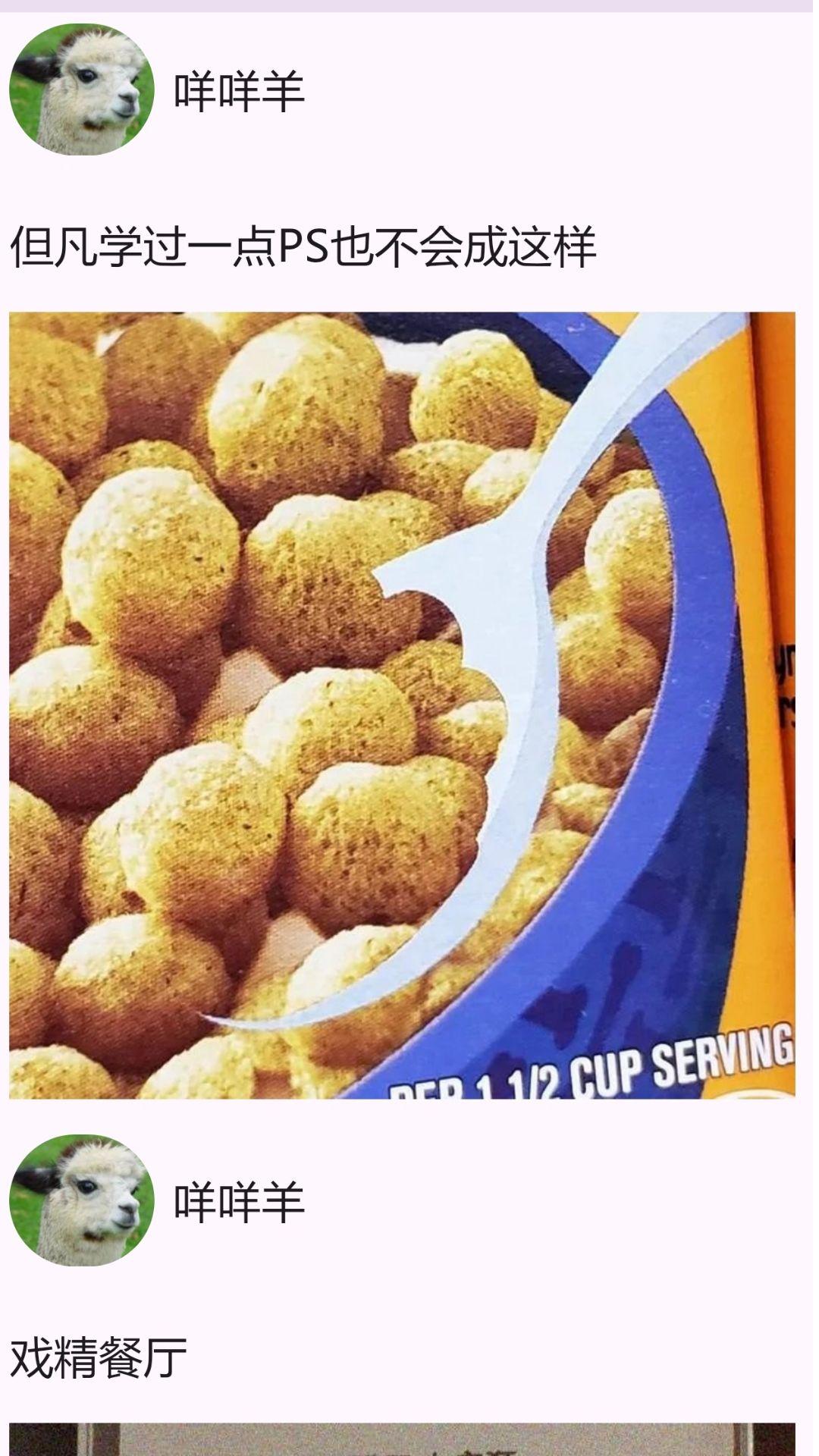This screenshot has width=819, height=1456.
Task: Open the username 咩咩羊 on the PS post
Action: coord(239,91)
